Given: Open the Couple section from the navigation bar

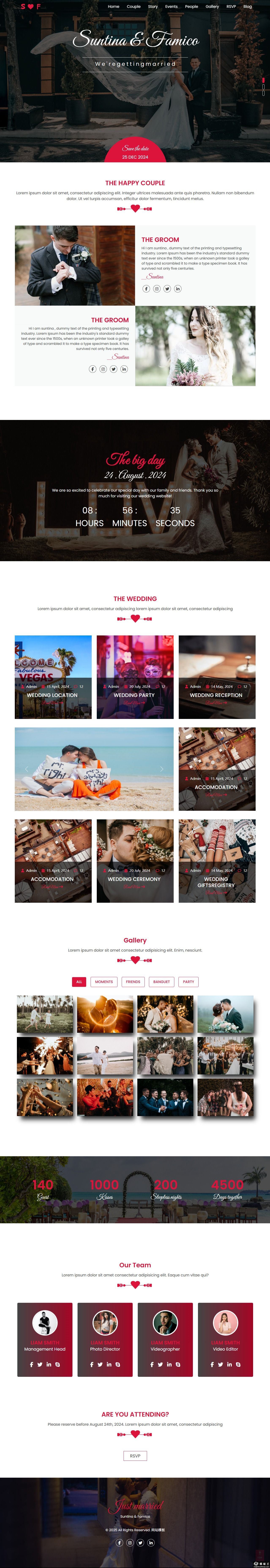Looking at the screenshot, I should coord(134,7).
